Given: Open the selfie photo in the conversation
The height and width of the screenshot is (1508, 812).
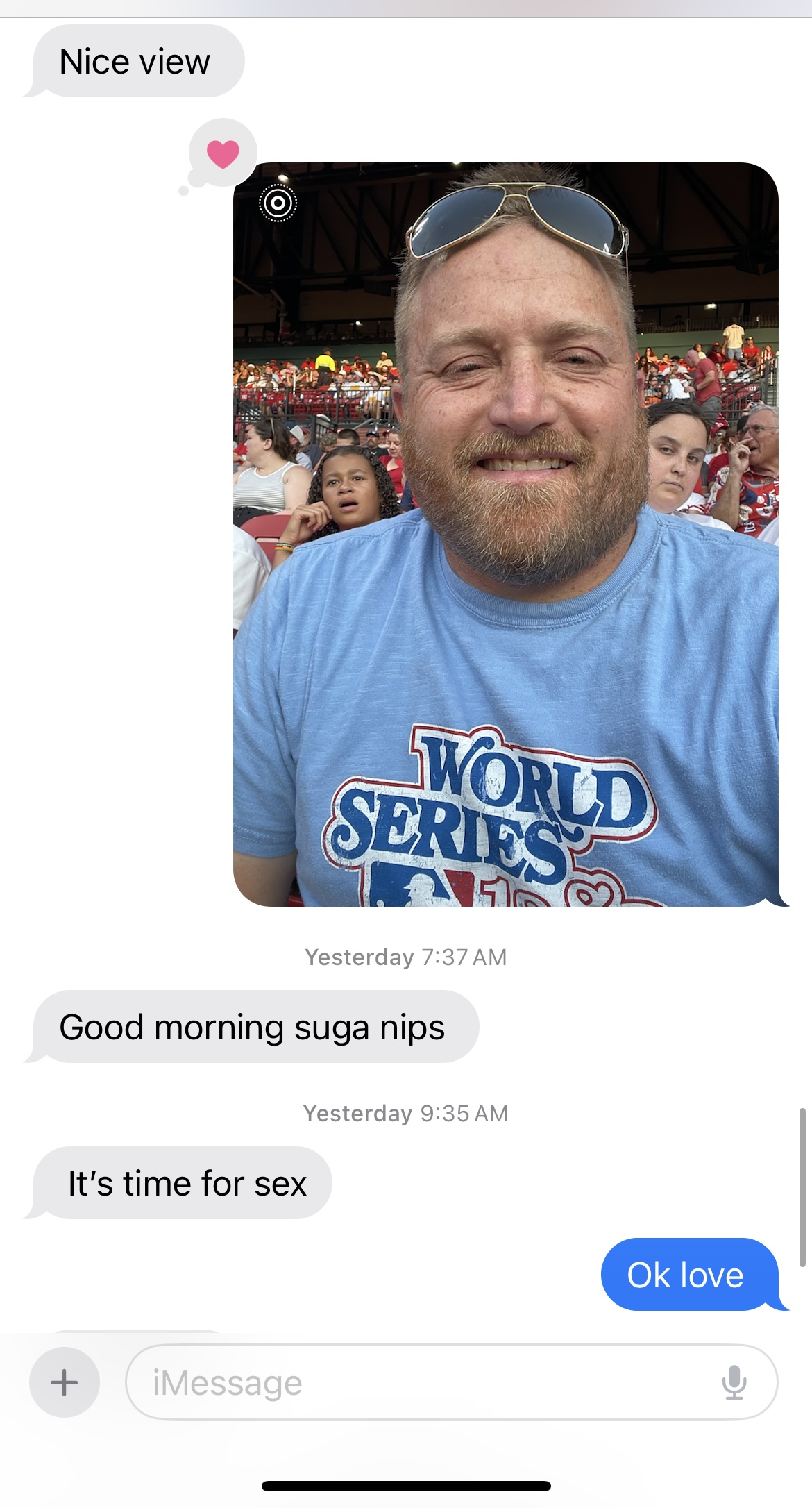Looking at the screenshot, I should [505, 535].
